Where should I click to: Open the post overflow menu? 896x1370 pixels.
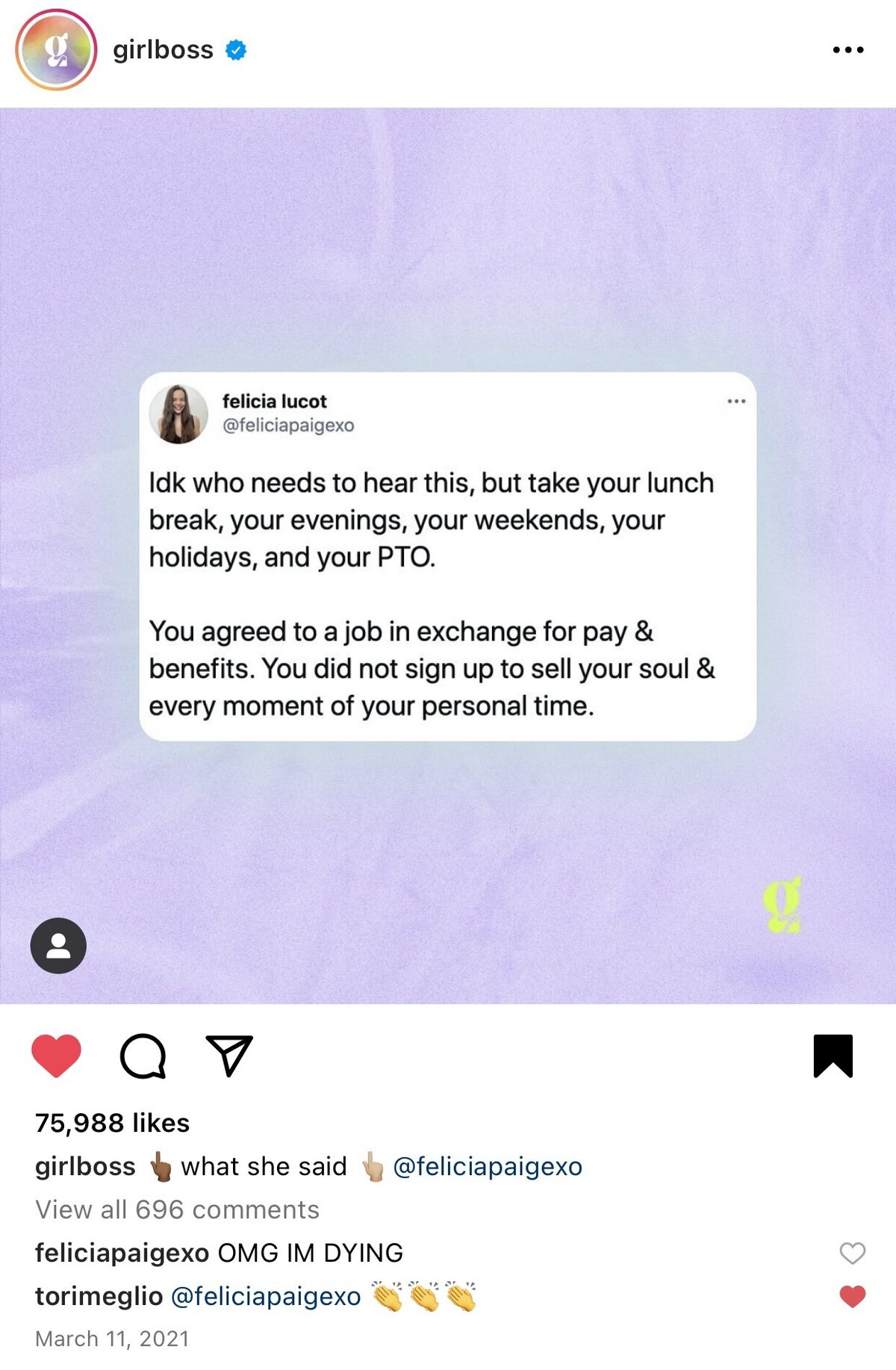[847, 50]
